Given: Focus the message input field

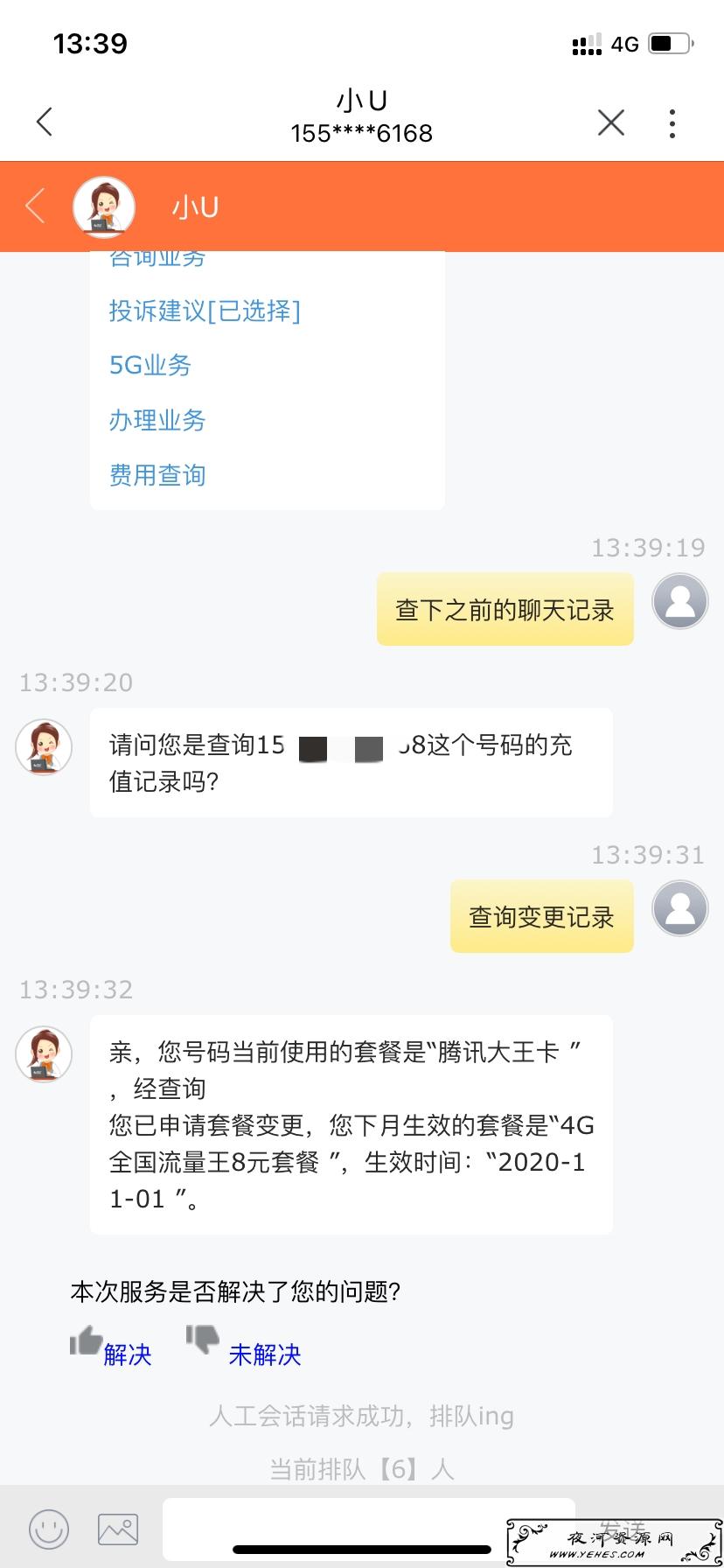Looking at the screenshot, I should [369, 1529].
